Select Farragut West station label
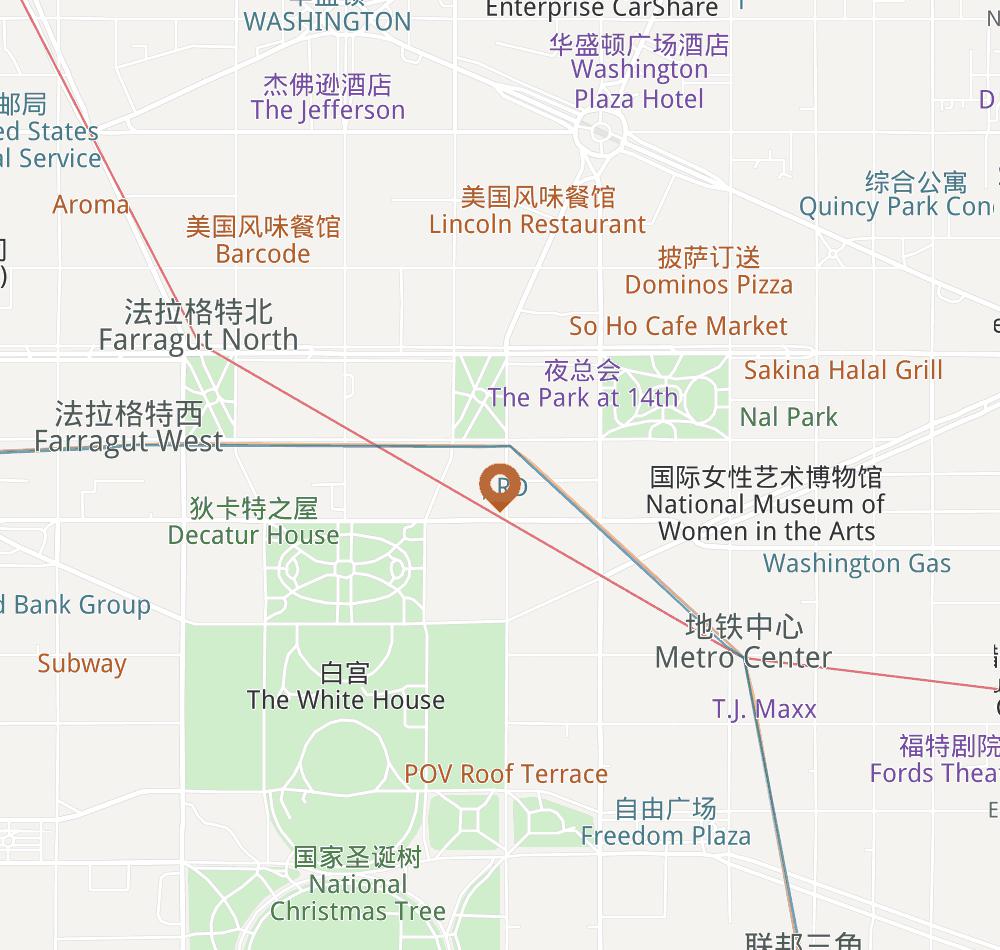This screenshot has width=1000, height=950. 128,428
